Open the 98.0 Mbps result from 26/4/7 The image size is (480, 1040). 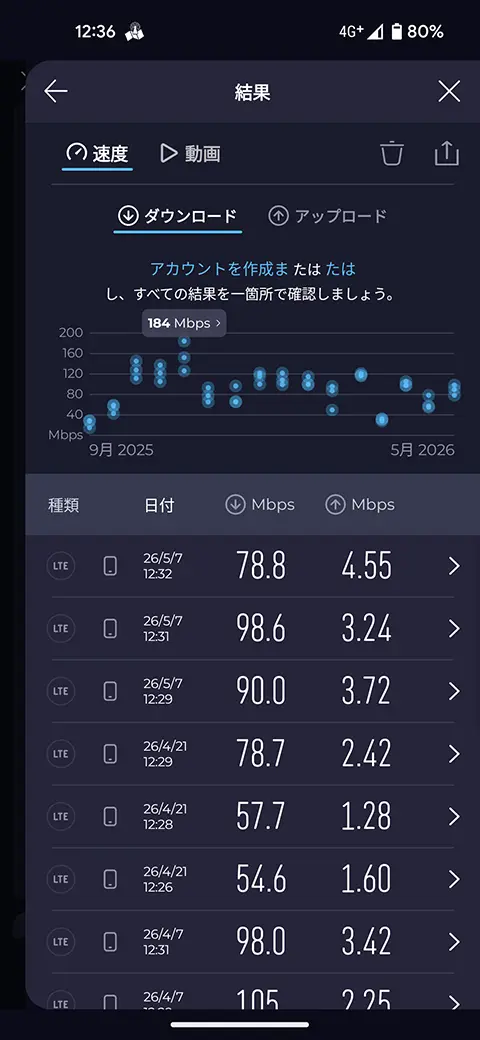point(253,942)
